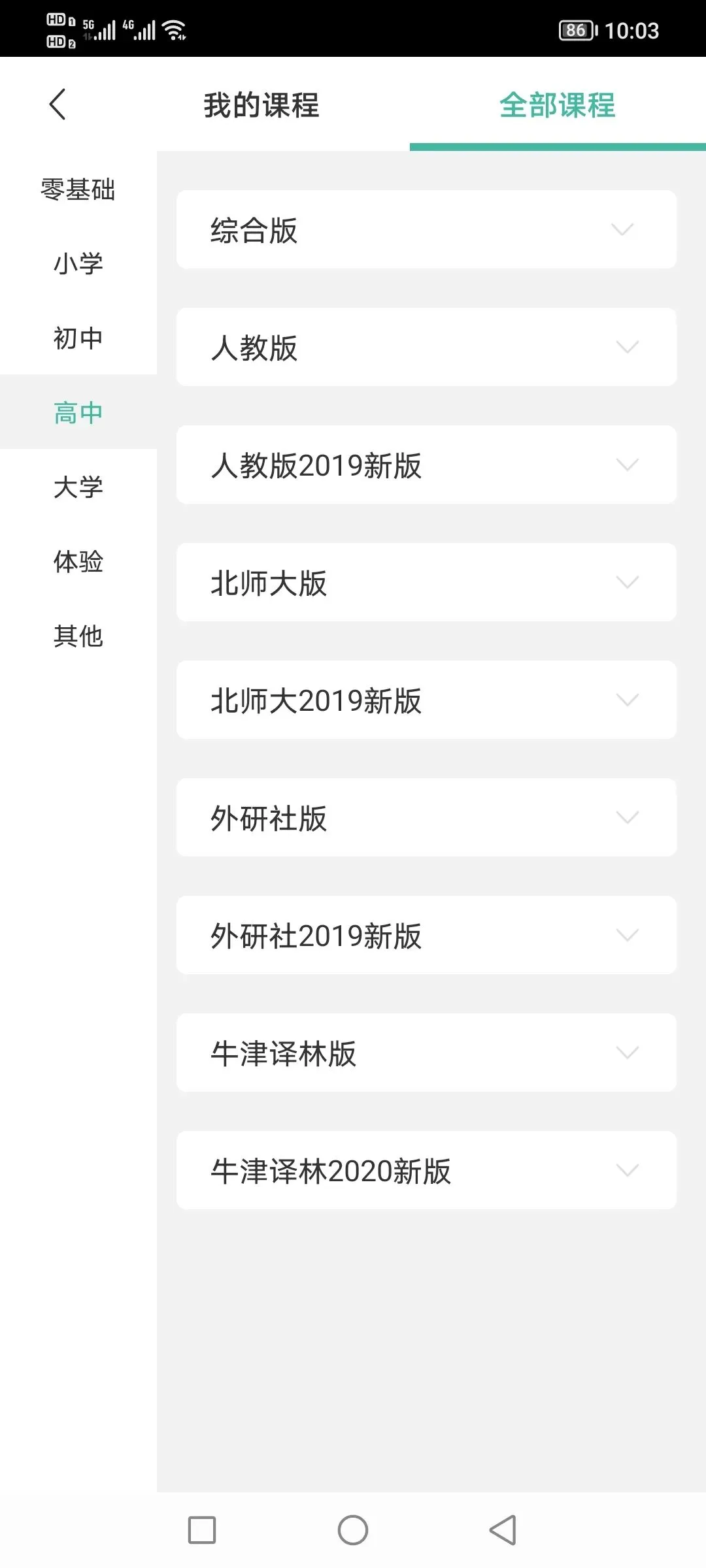Screen dimensions: 706x1568
Task: Tap the system home button
Action: click(x=353, y=1530)
